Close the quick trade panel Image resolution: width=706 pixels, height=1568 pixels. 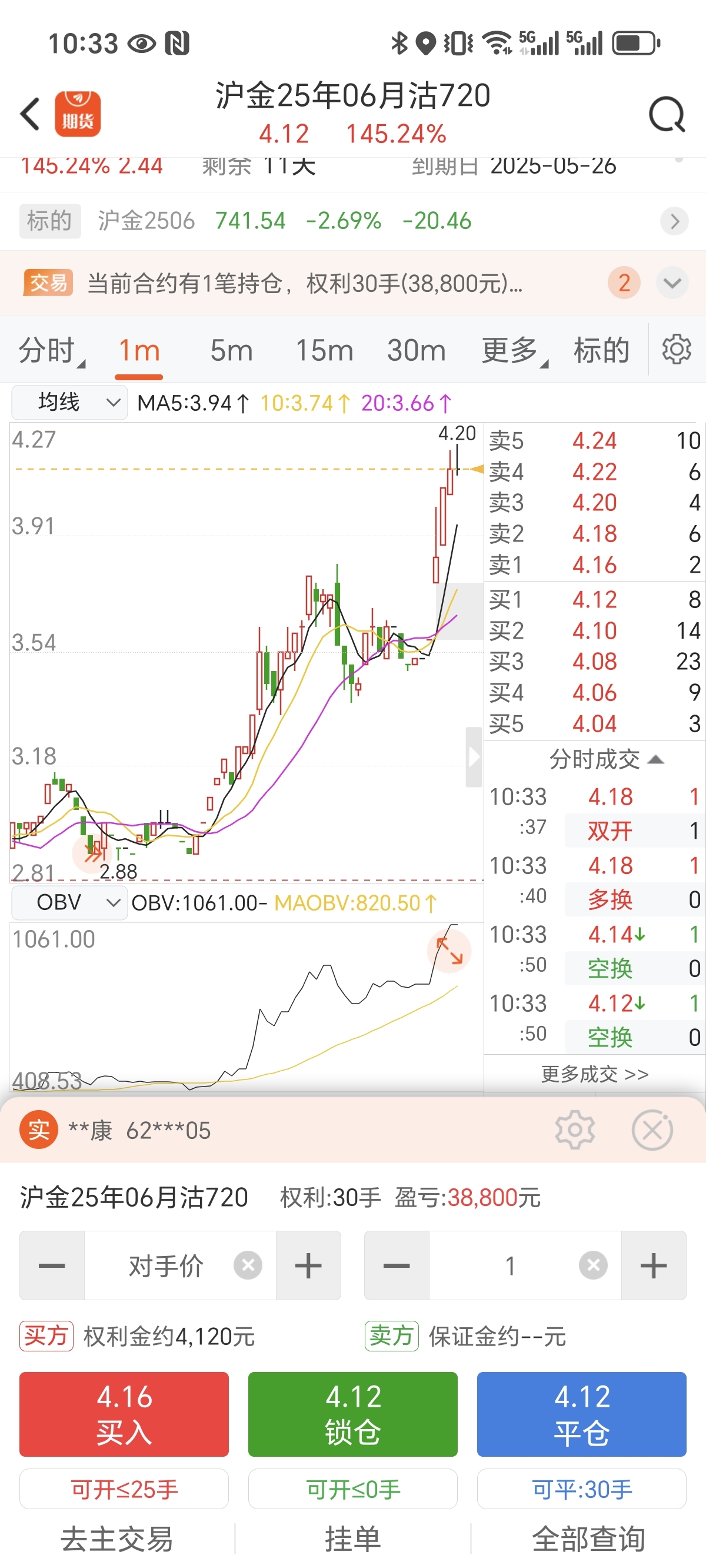point(652,1130)
